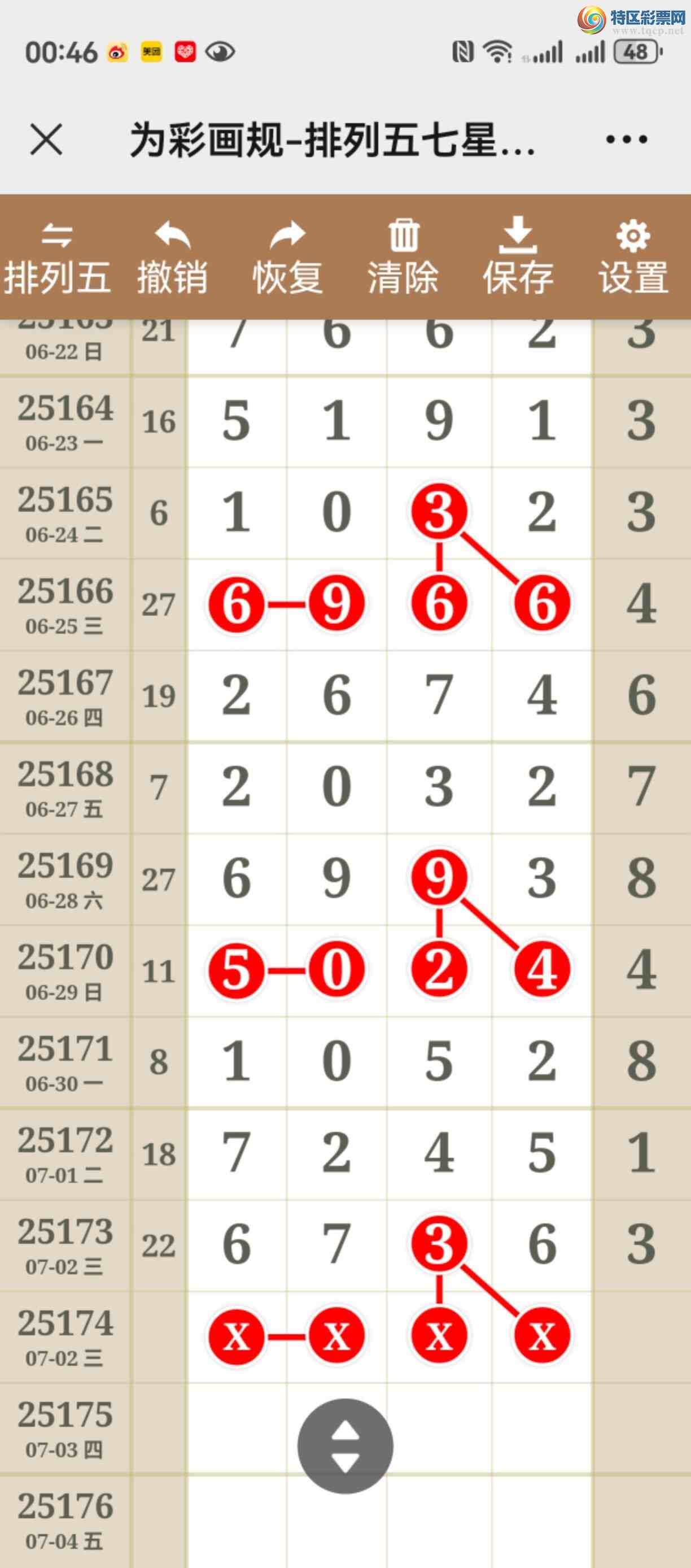Switch lottery type via 排列五 button
The image size is (691, 1568).
point(57,259)
